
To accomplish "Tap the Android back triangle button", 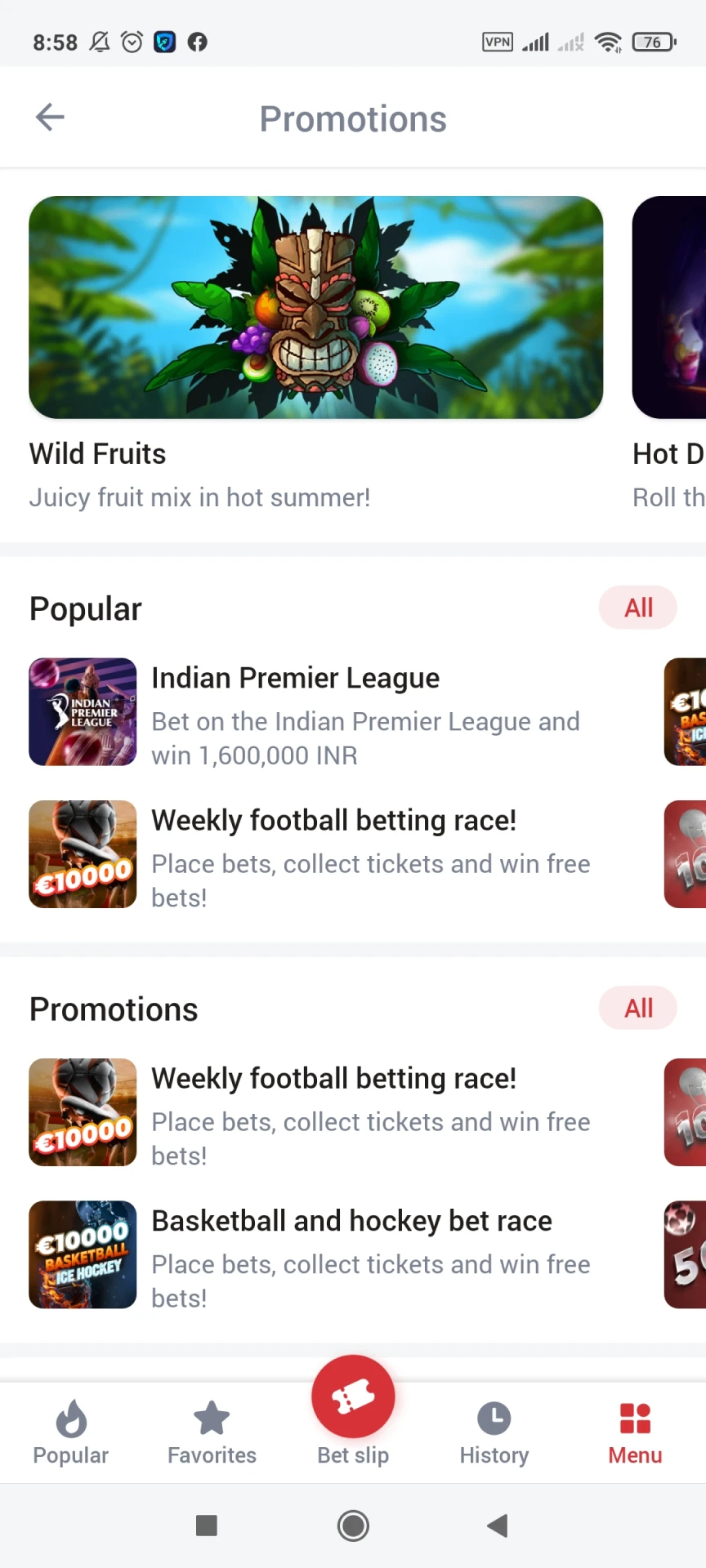I will tap(498, 1526).
